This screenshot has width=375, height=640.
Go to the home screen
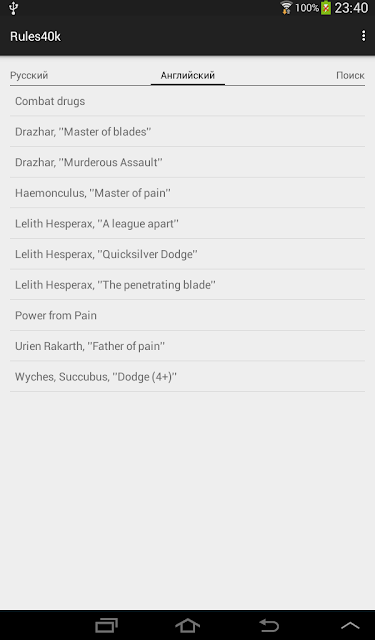tap(187, 625)
